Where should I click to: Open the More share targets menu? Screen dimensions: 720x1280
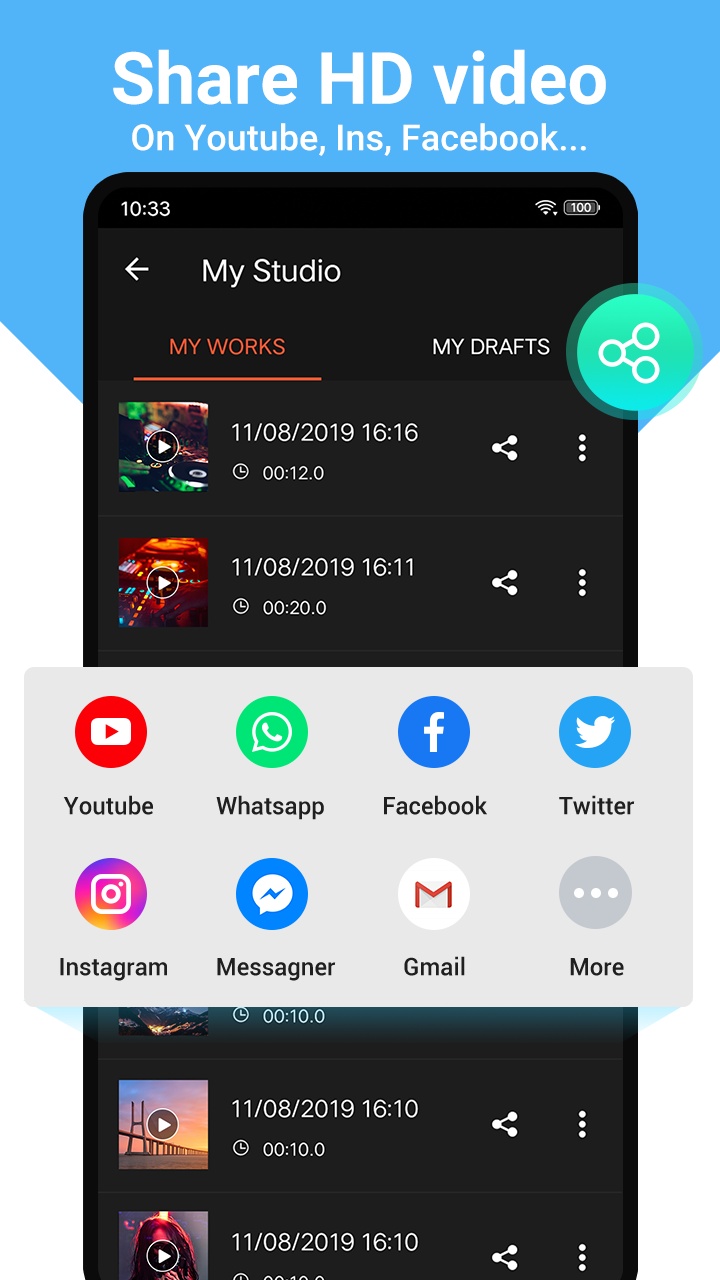(595, 893)
